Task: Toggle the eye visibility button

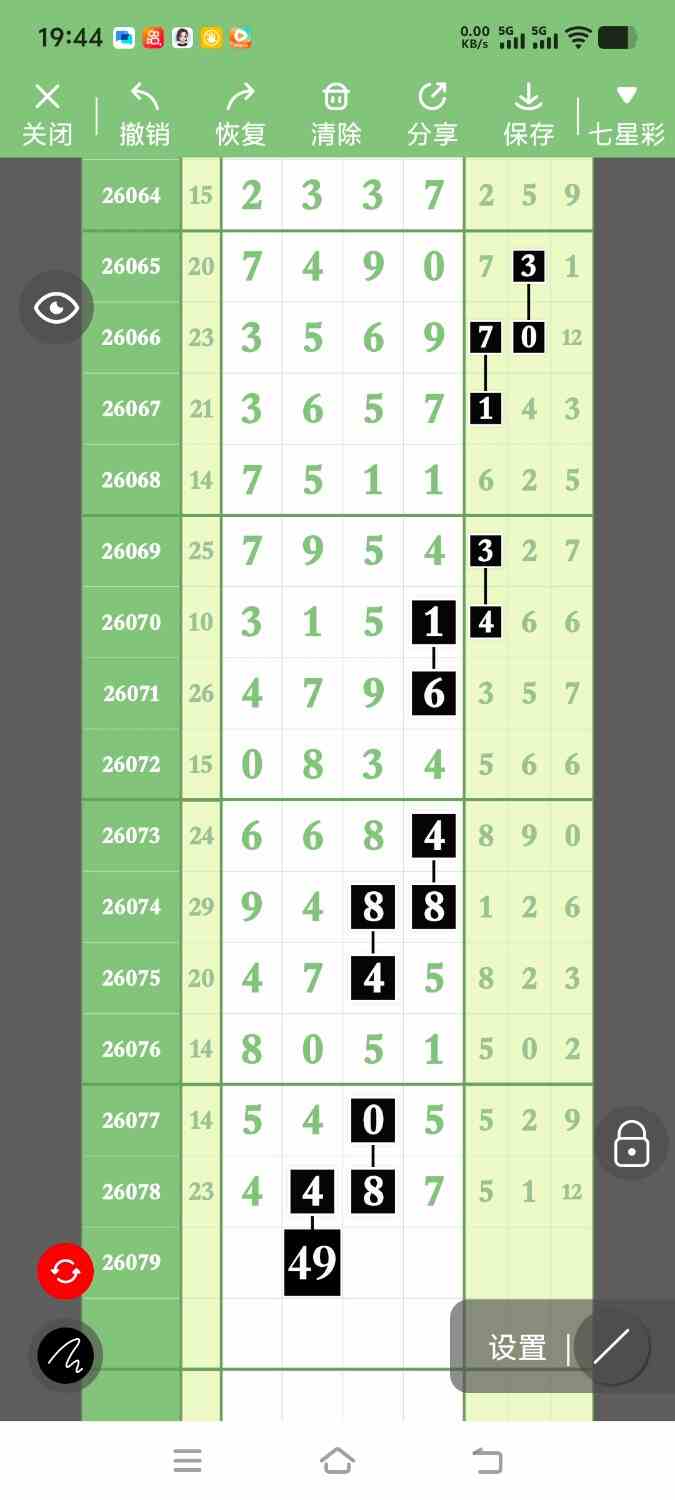Action: click(x=56, y=308)
